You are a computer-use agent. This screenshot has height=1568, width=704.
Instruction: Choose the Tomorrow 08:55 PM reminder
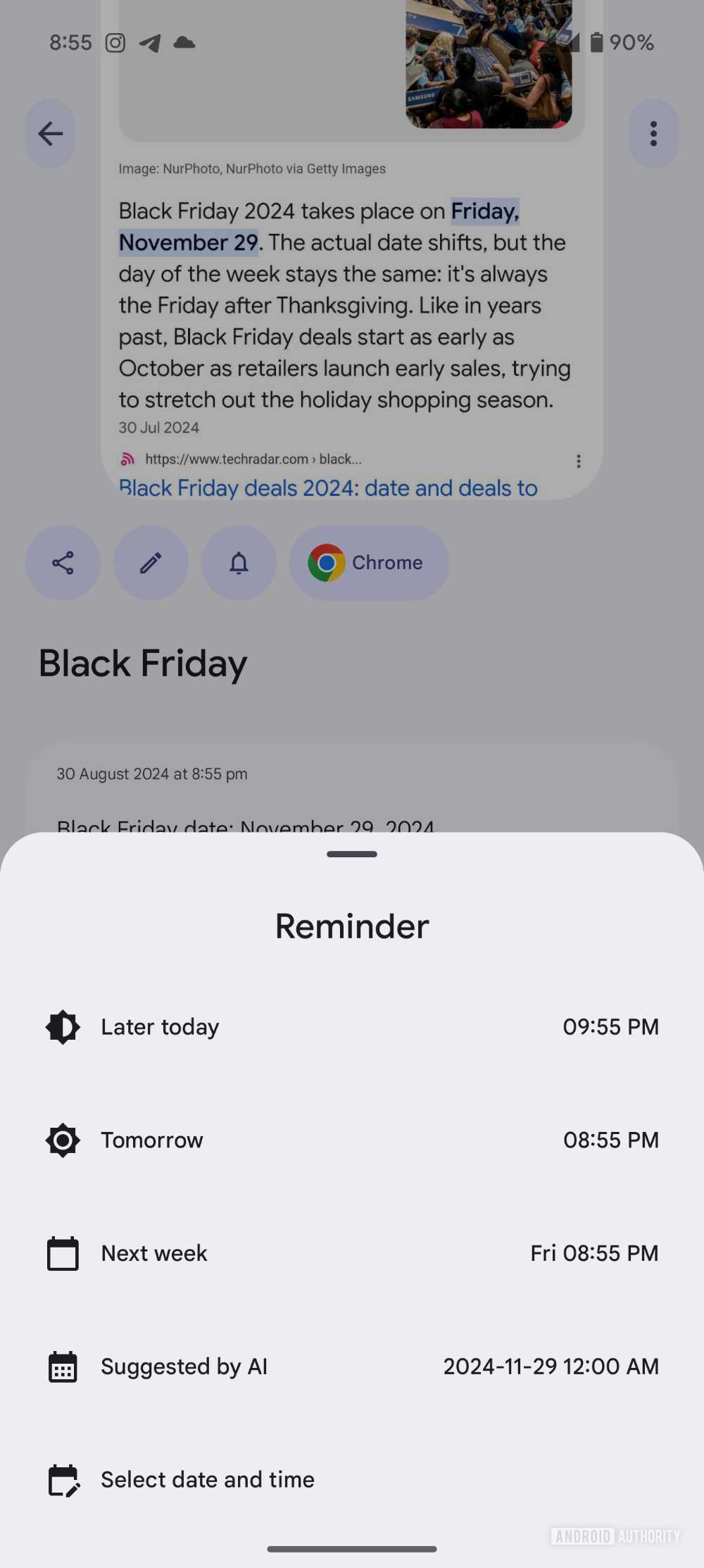[352, 1140]
